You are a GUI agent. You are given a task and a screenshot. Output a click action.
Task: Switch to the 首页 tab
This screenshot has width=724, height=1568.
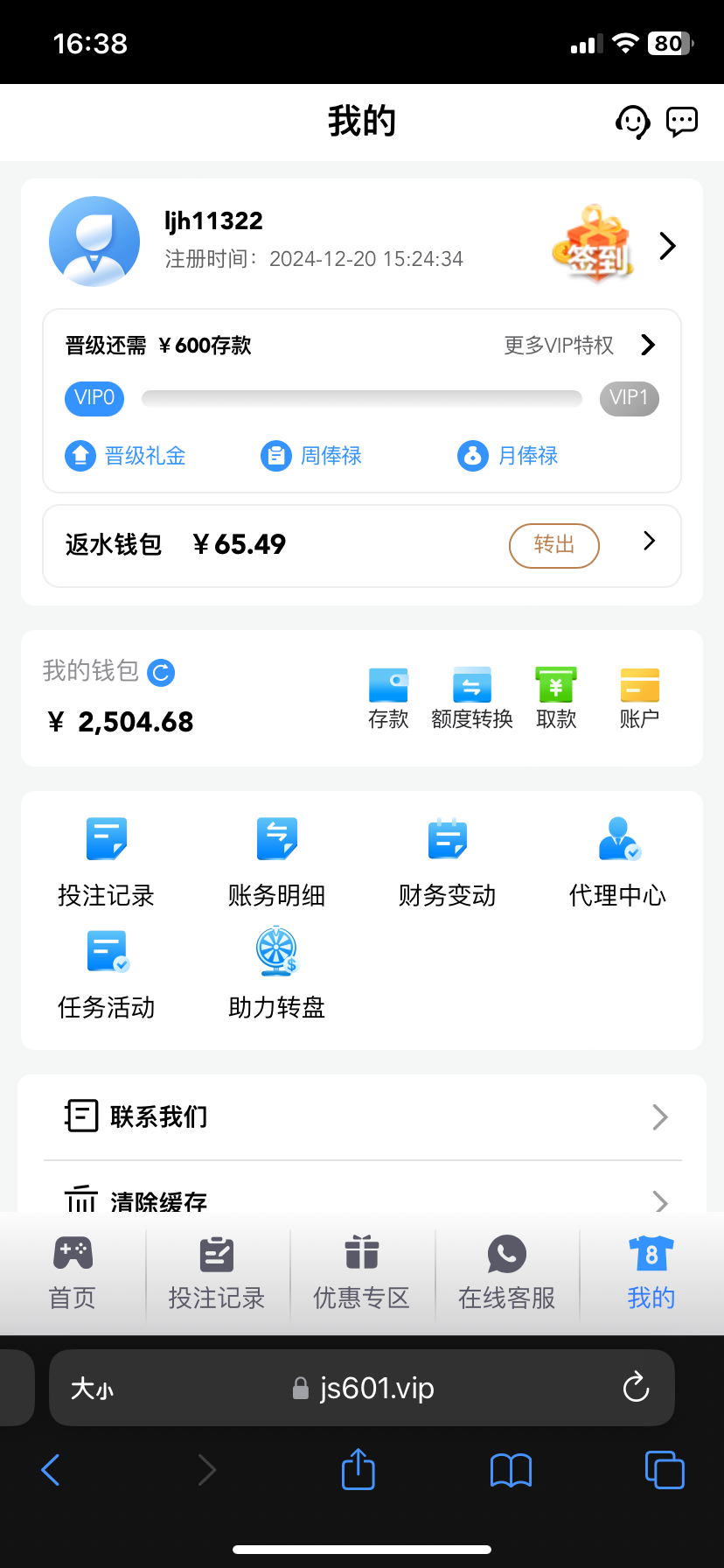[73, 1273]
